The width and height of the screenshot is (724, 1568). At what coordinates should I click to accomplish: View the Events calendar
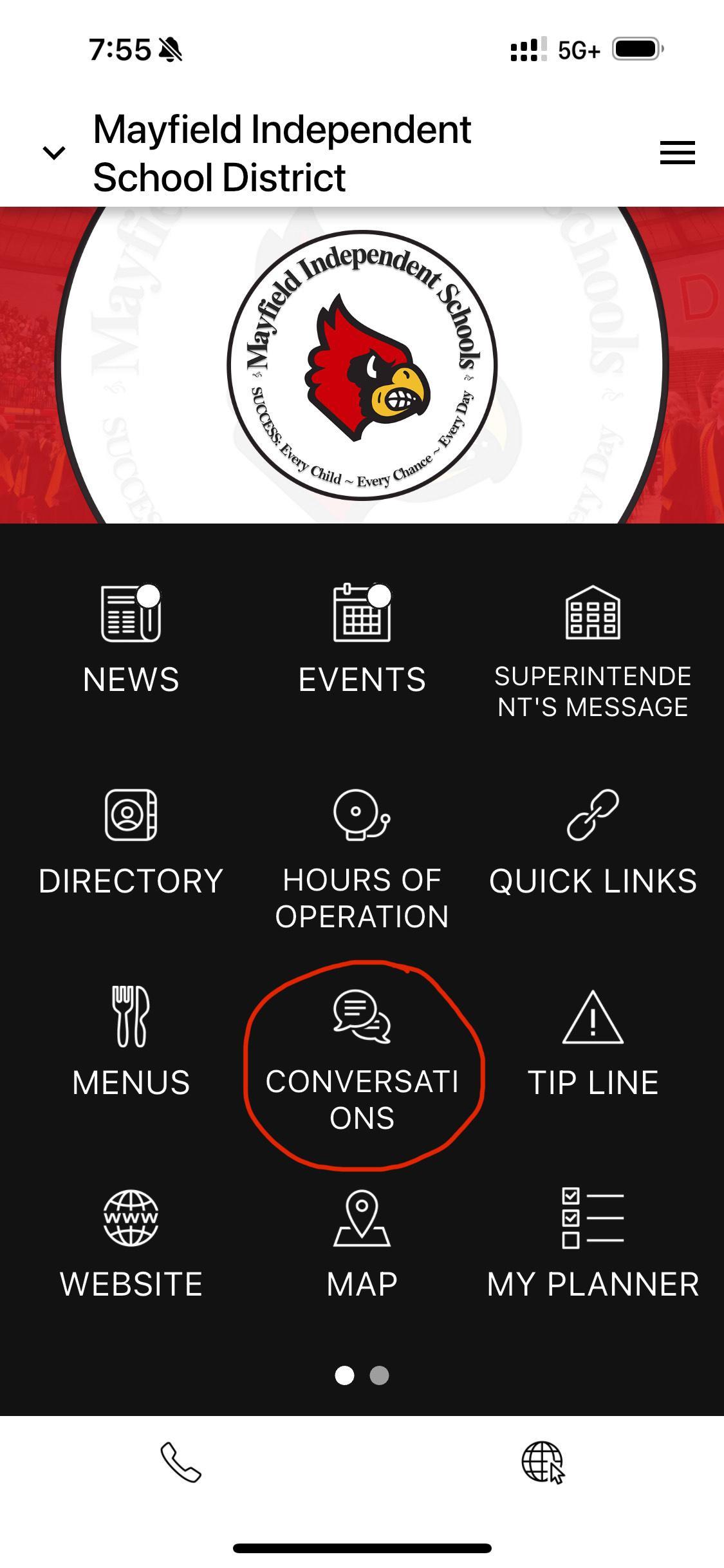click(x=362, y=639)
